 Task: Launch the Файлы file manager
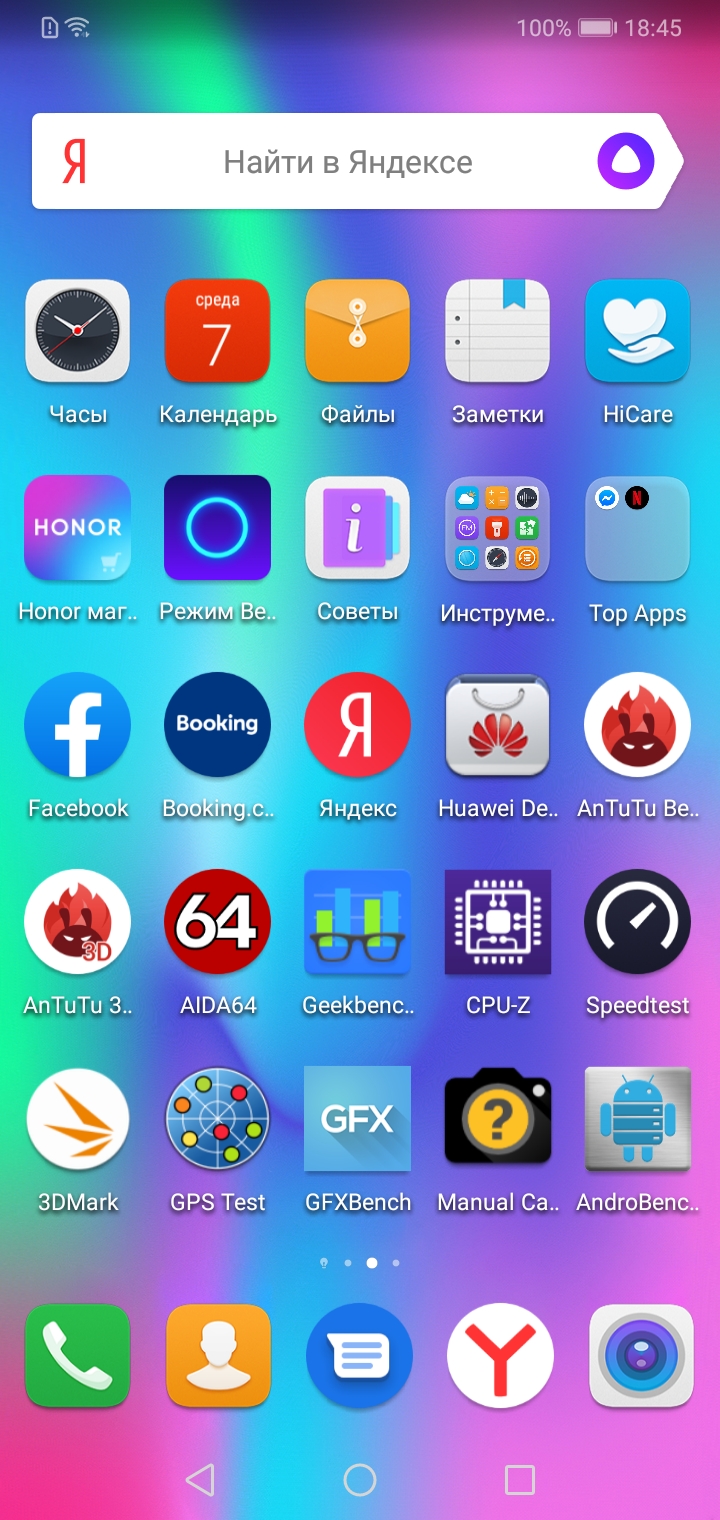click(358, 331)
